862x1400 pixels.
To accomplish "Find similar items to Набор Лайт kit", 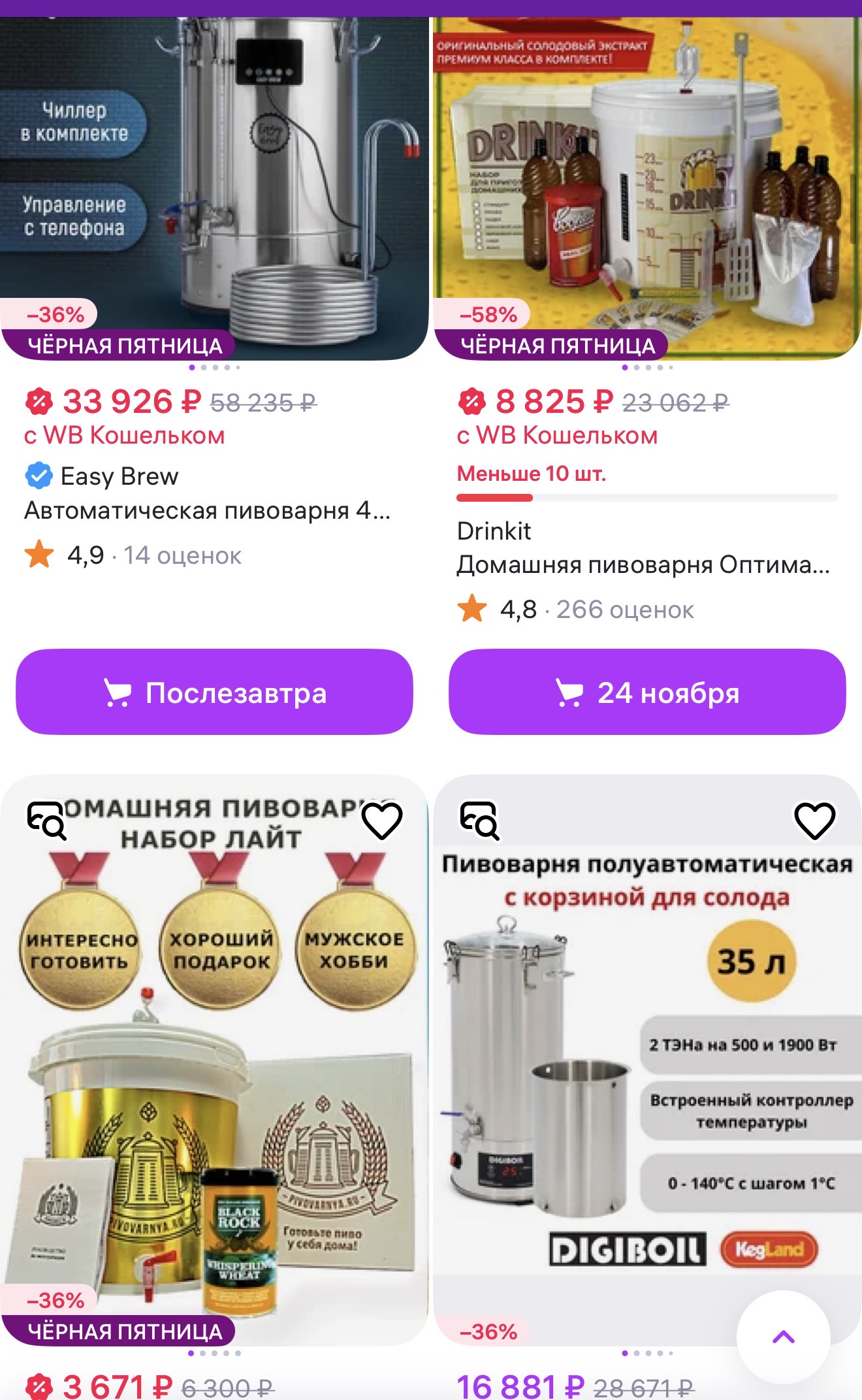I will click(46, 821).
